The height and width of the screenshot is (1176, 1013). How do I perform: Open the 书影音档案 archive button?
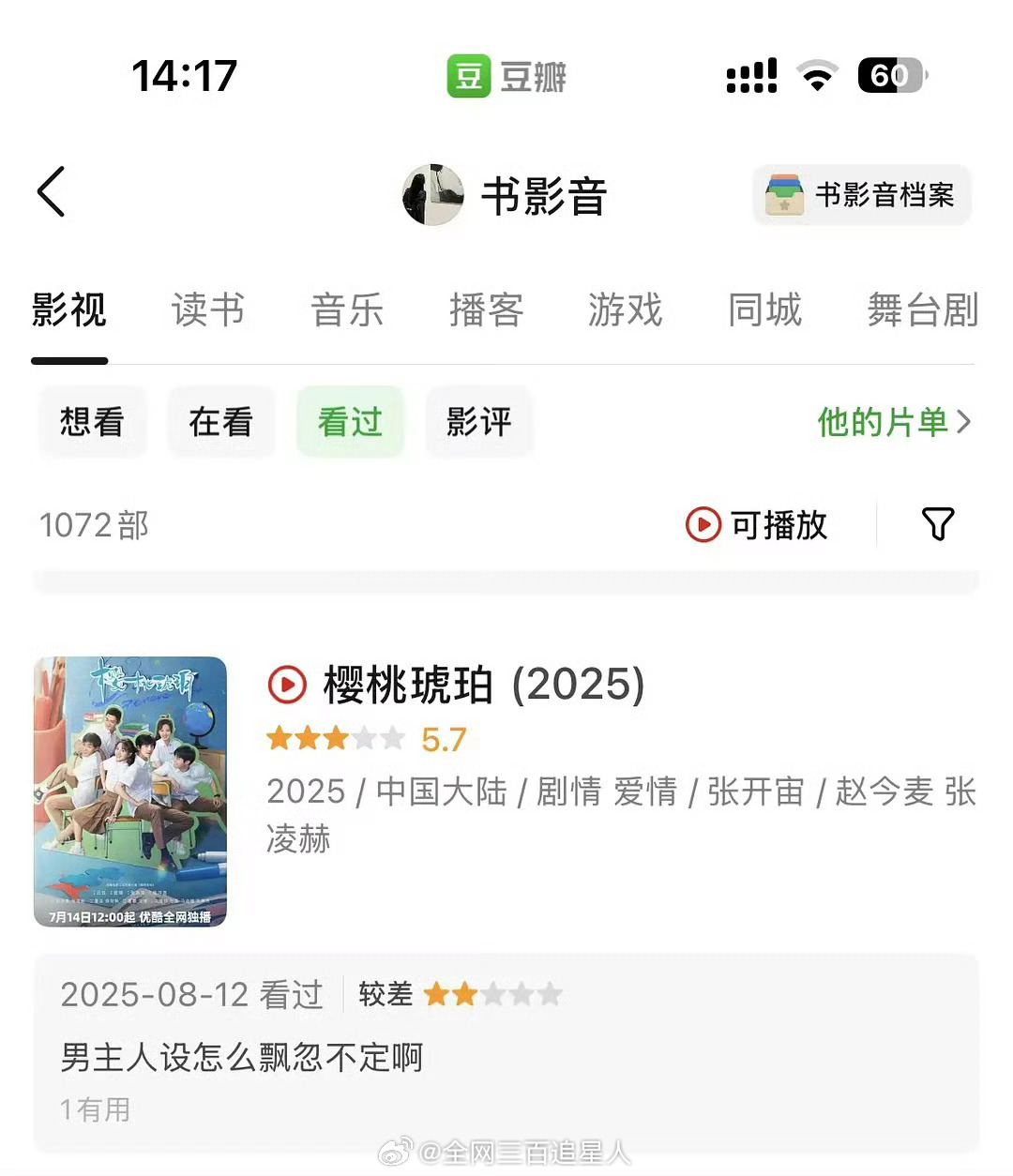pyautogui.click(x=861, y=195)
